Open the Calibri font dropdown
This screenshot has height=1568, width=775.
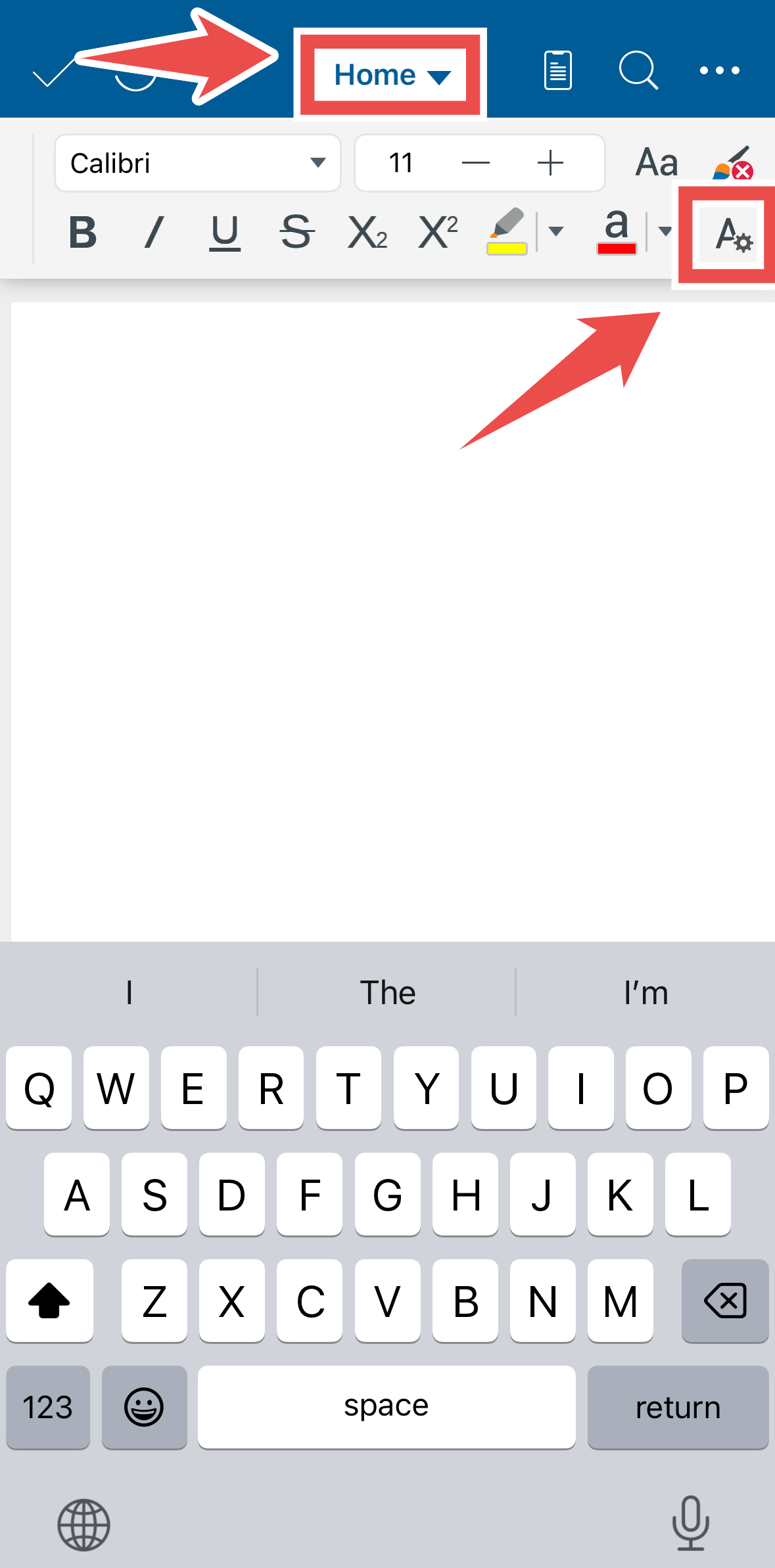[197, 163]
